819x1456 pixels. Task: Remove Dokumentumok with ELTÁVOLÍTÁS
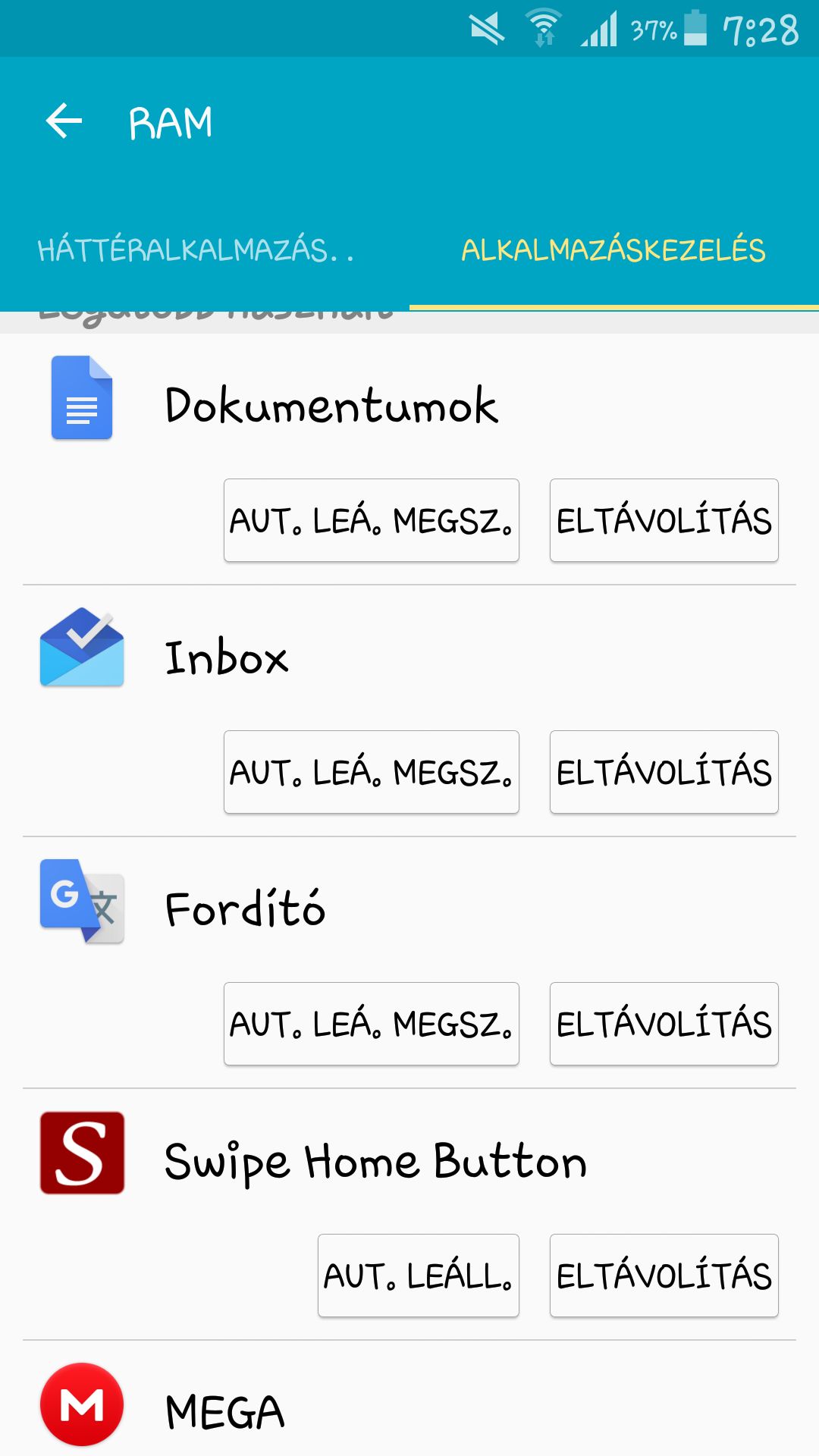click(664, 520)
